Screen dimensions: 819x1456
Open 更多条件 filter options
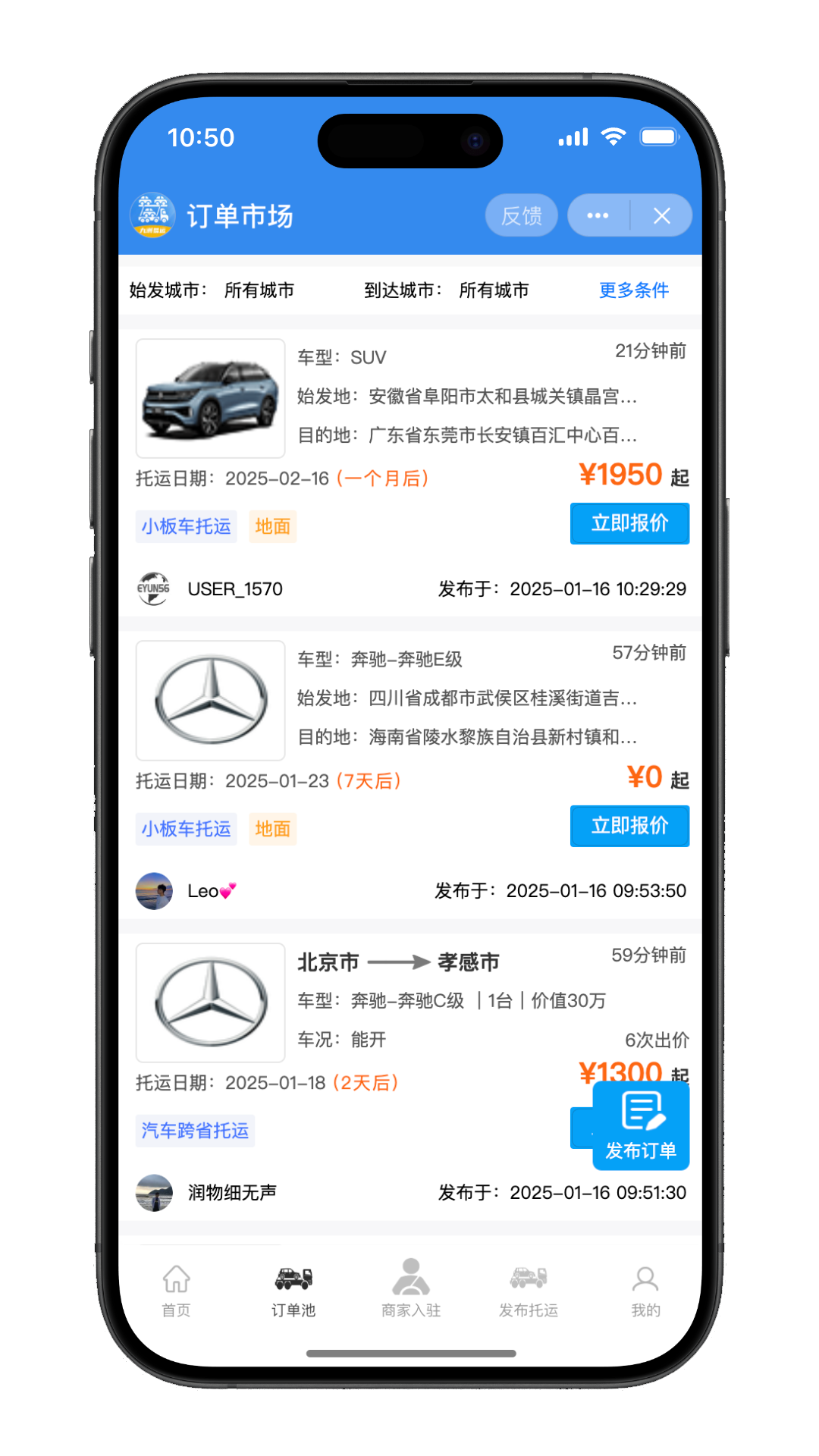(x=633, y=290)
